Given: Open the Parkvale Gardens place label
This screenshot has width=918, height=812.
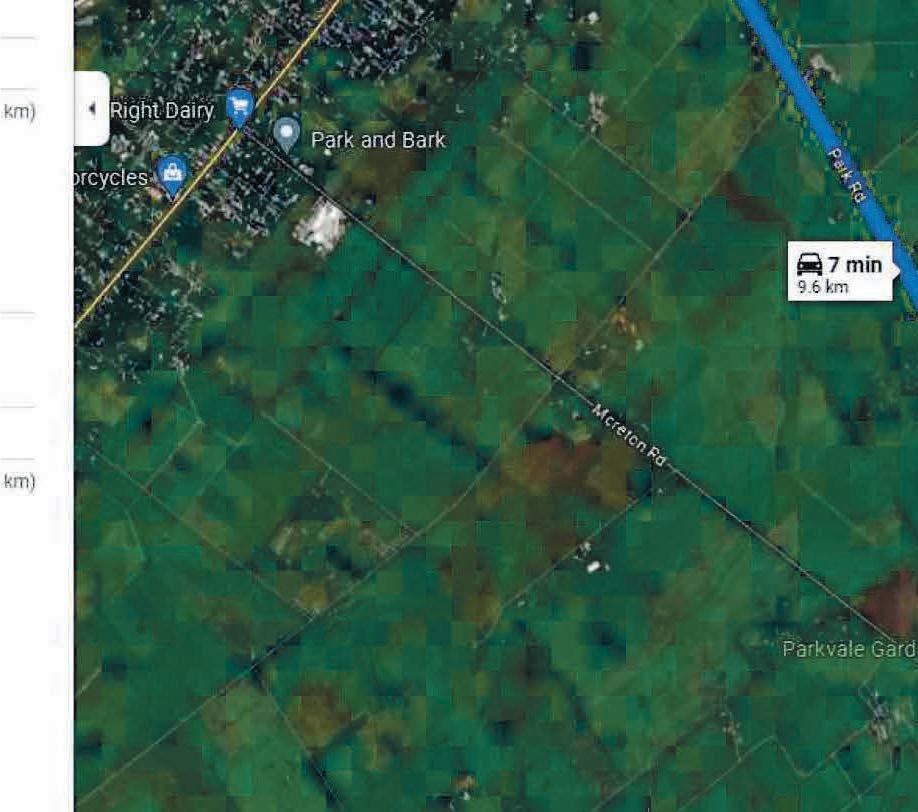Looking at the screenshot, I should [848, 649].
